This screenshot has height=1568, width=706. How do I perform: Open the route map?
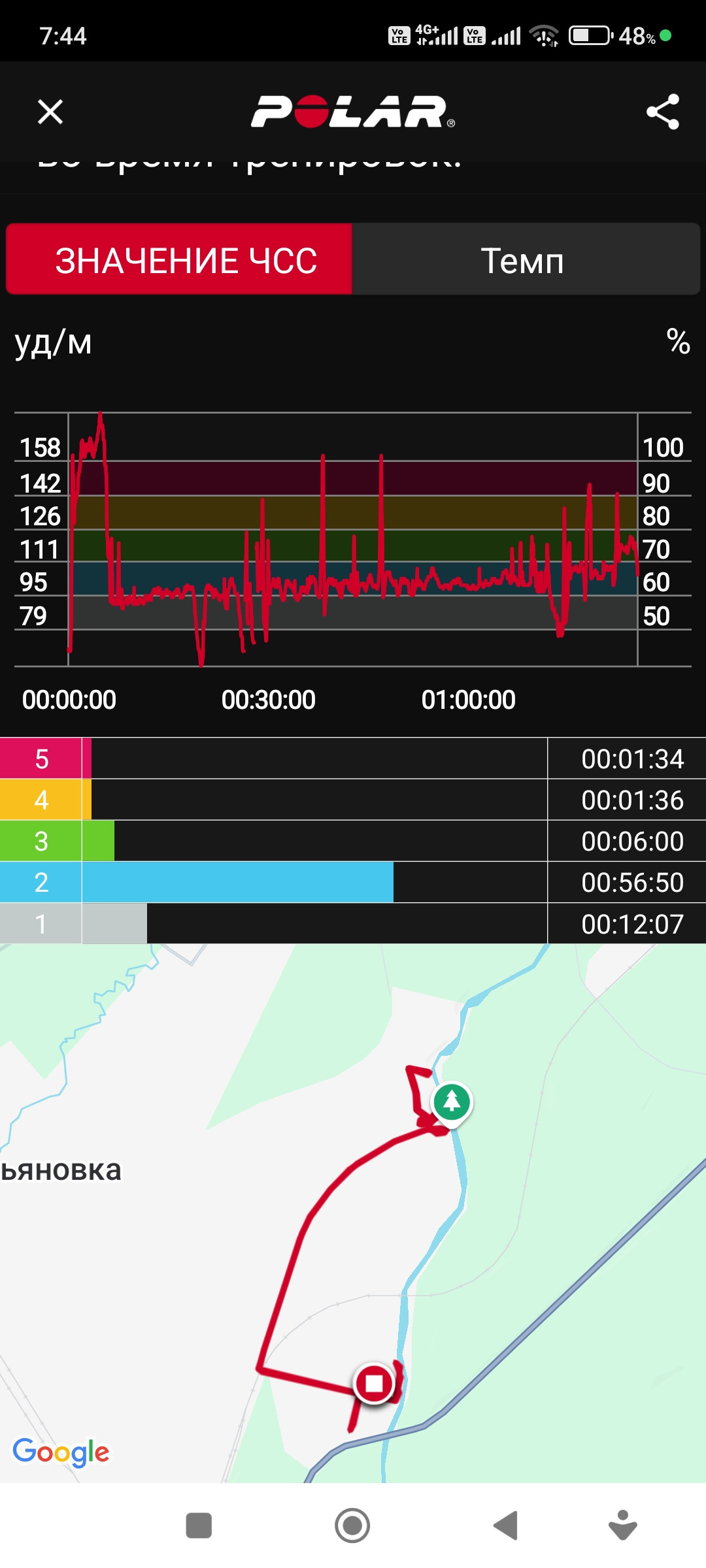pos(353,1213)
